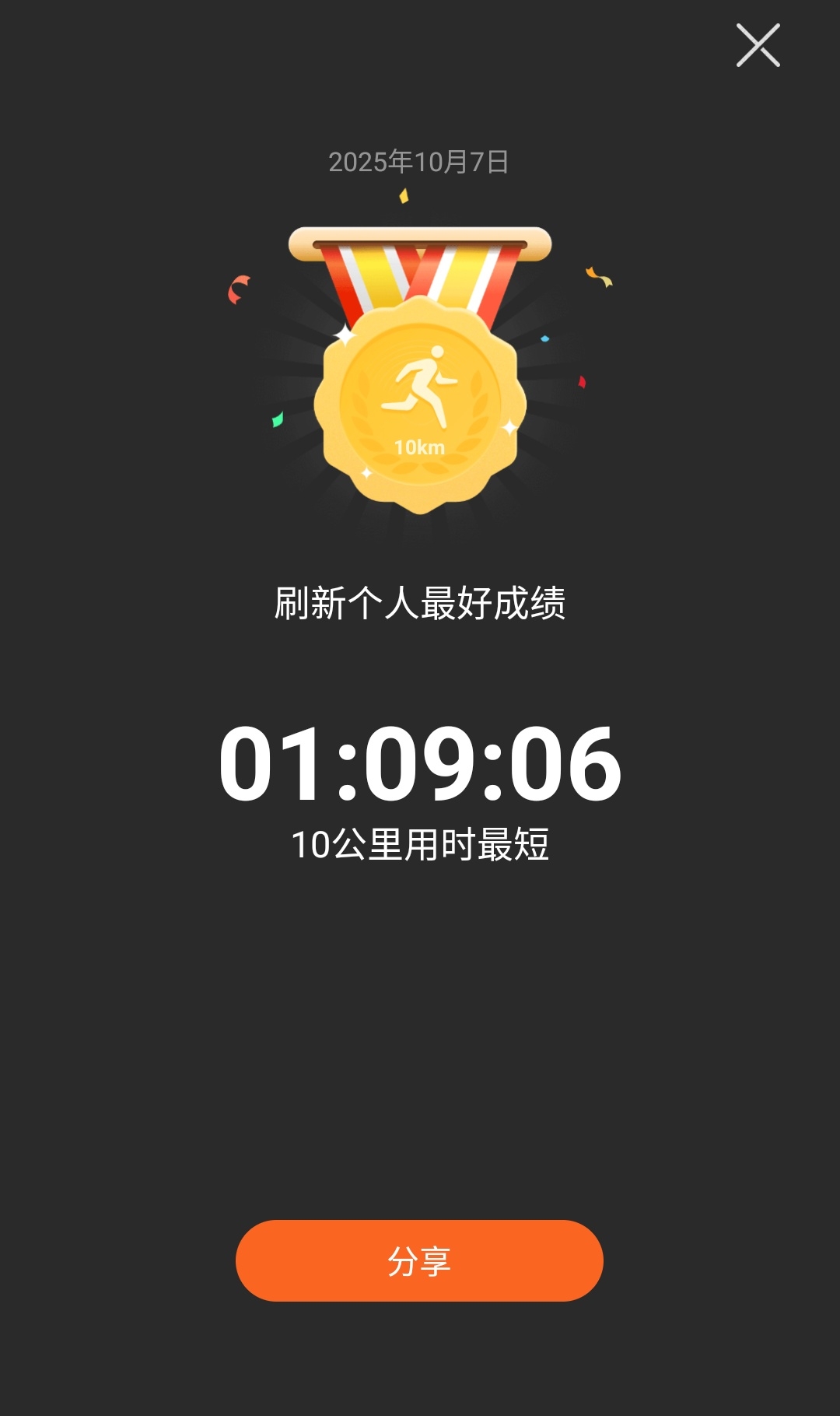This screenshot has width=840, height=1416.
Task: Close the personal best achievement screen
Action: (758, 45)
